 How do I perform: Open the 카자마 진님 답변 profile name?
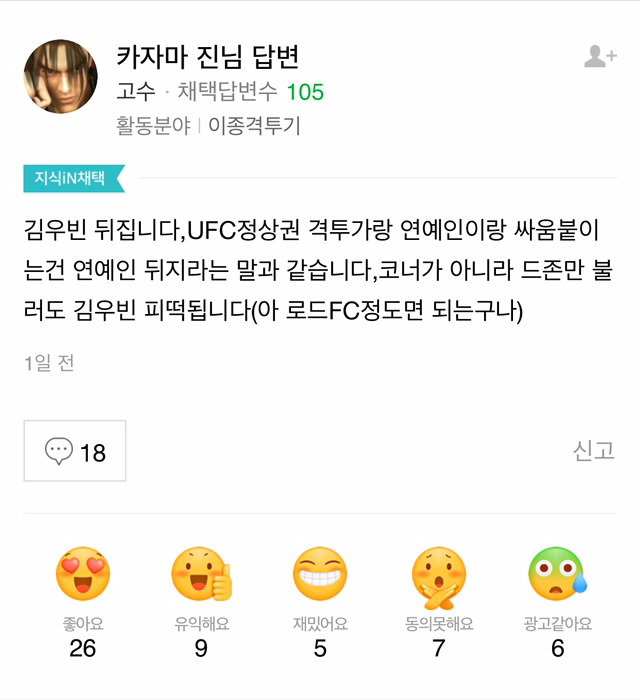pyautogui.click(x=208, y=56)
